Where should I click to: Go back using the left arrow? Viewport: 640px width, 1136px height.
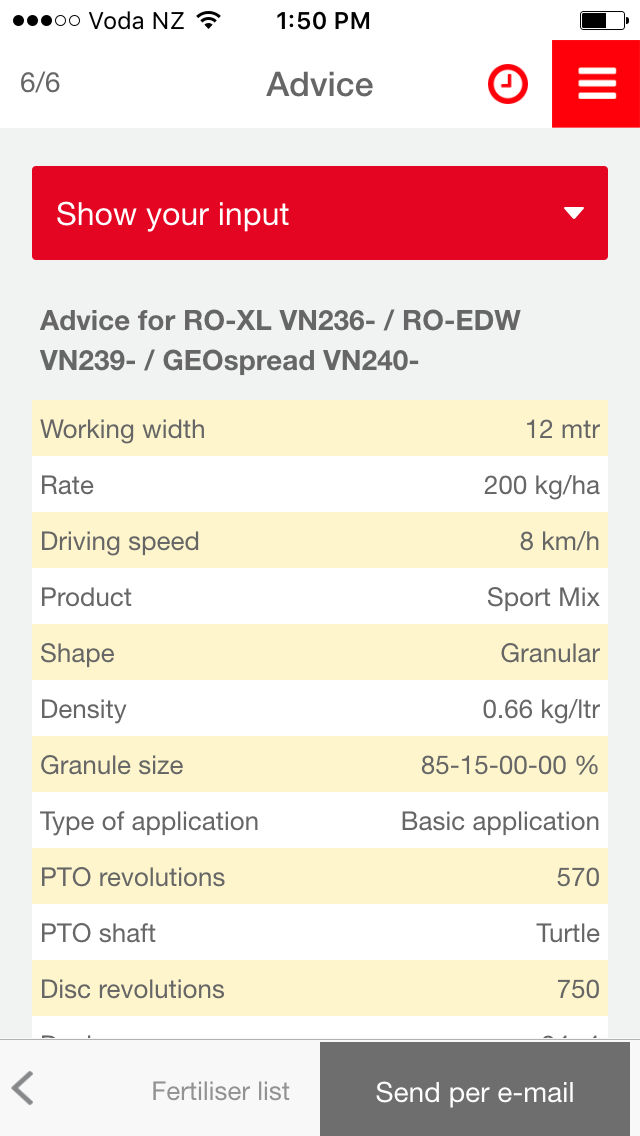tap(23, 1090)
